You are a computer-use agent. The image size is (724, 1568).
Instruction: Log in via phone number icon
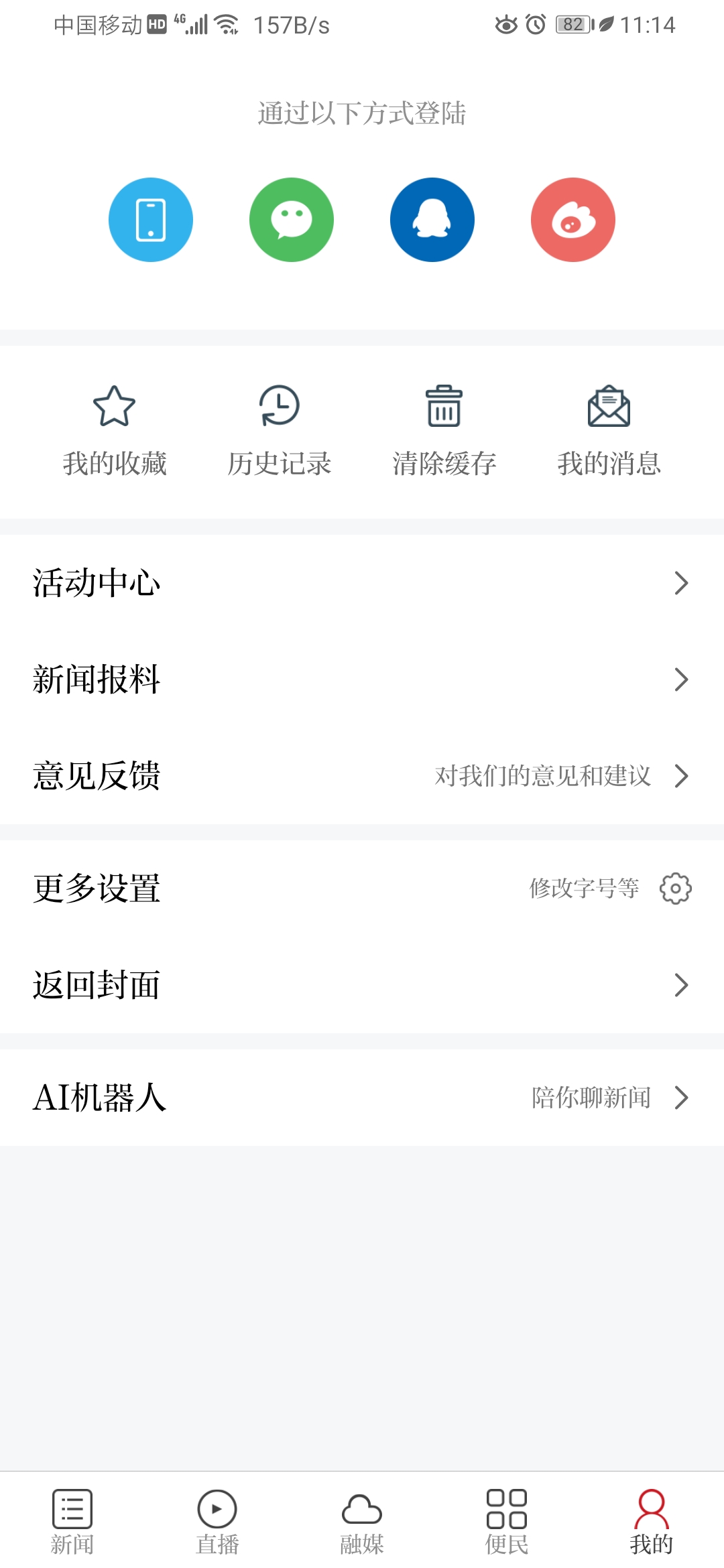[151, 219]
